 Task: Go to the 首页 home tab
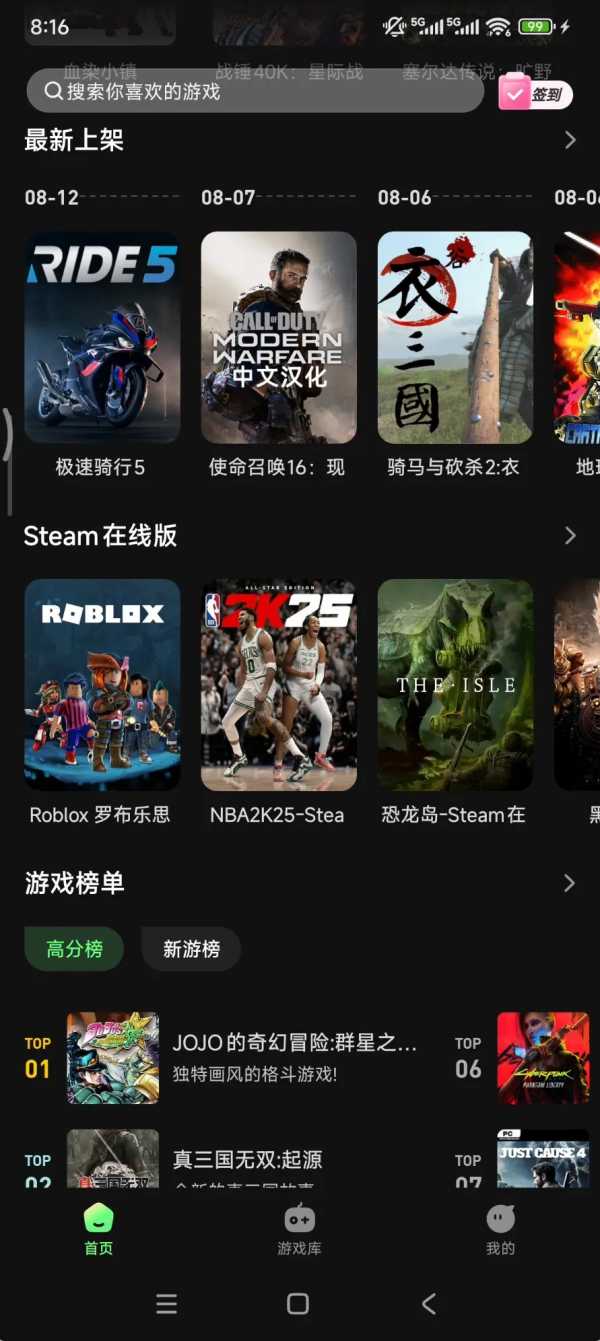[x=98, y=1229]
